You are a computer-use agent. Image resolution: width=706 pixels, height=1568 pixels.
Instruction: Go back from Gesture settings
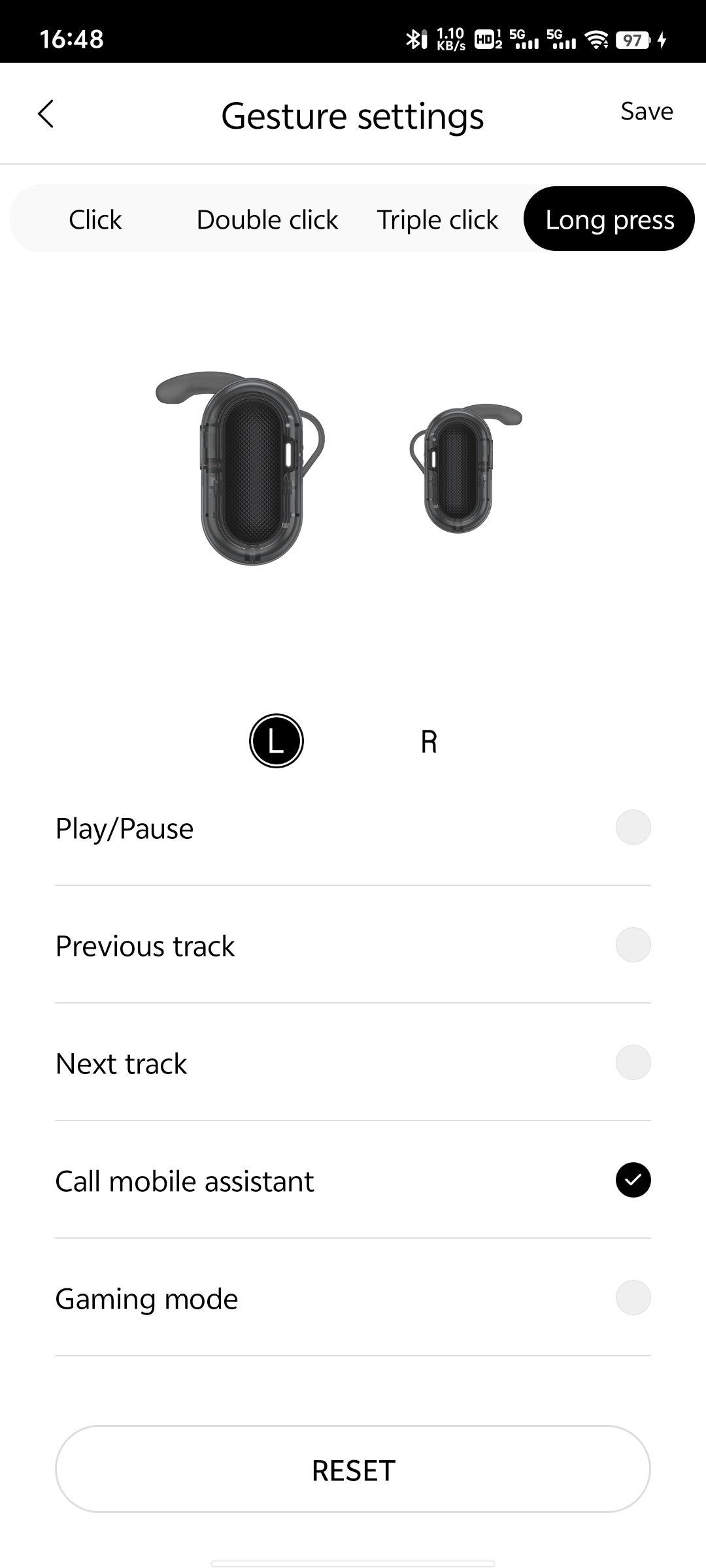pos(46,114)
